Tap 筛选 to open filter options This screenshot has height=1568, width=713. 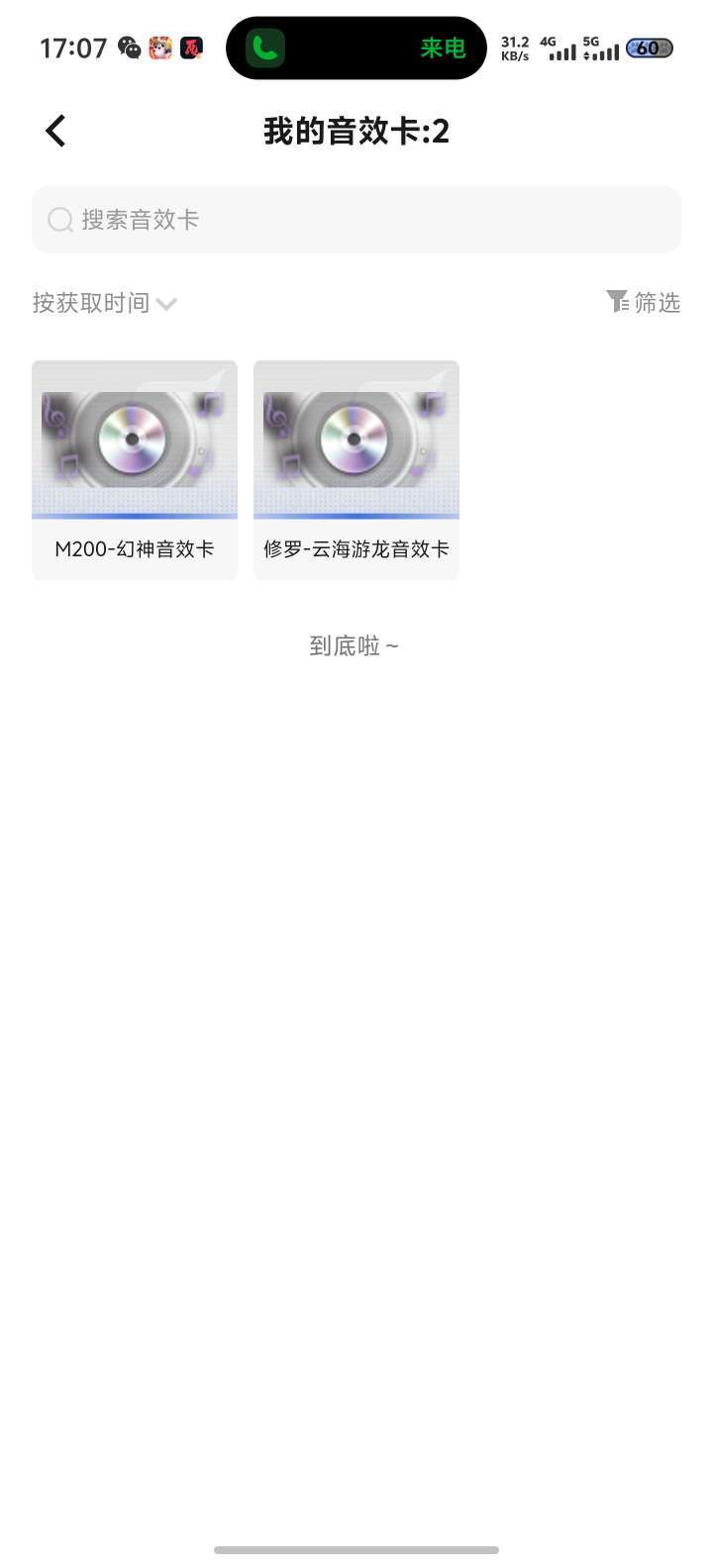[x=654, y=303]
